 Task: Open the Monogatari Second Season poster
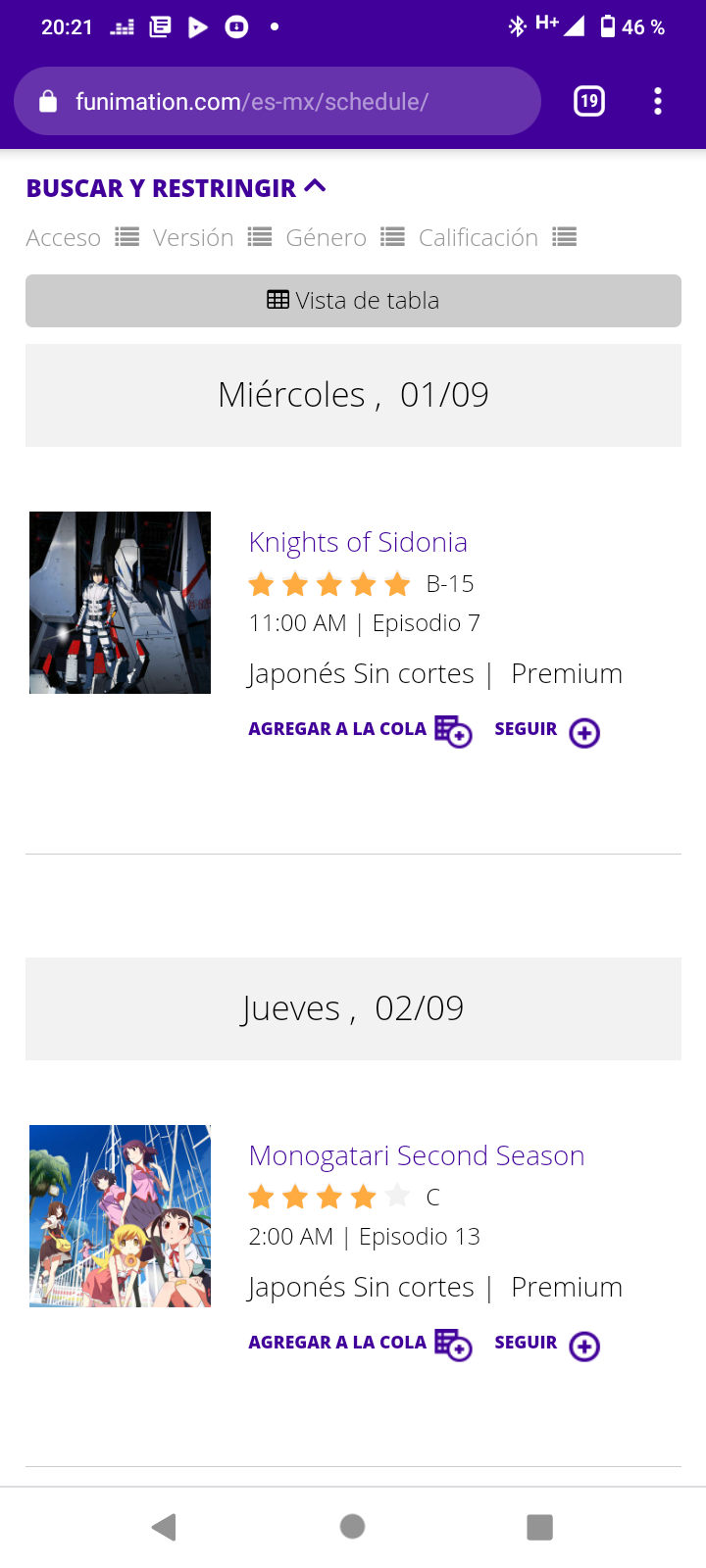[x=120, y=1216]
